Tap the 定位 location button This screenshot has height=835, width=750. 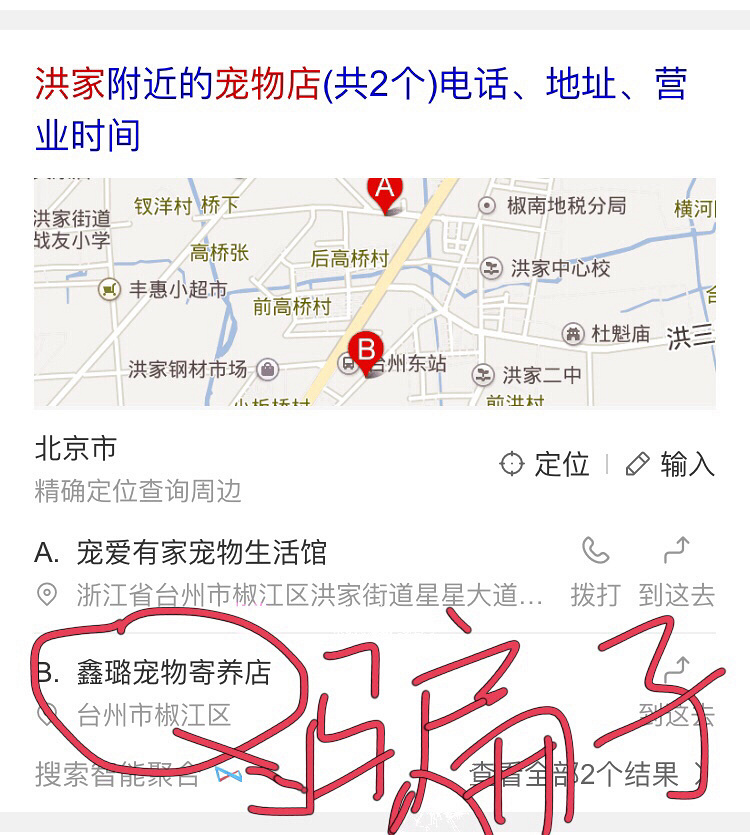tap(545, 464)
